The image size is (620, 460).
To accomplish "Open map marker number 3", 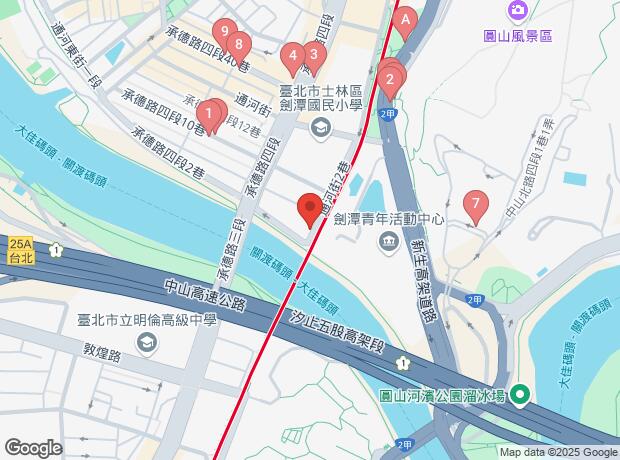I will (x=314, y=56).
